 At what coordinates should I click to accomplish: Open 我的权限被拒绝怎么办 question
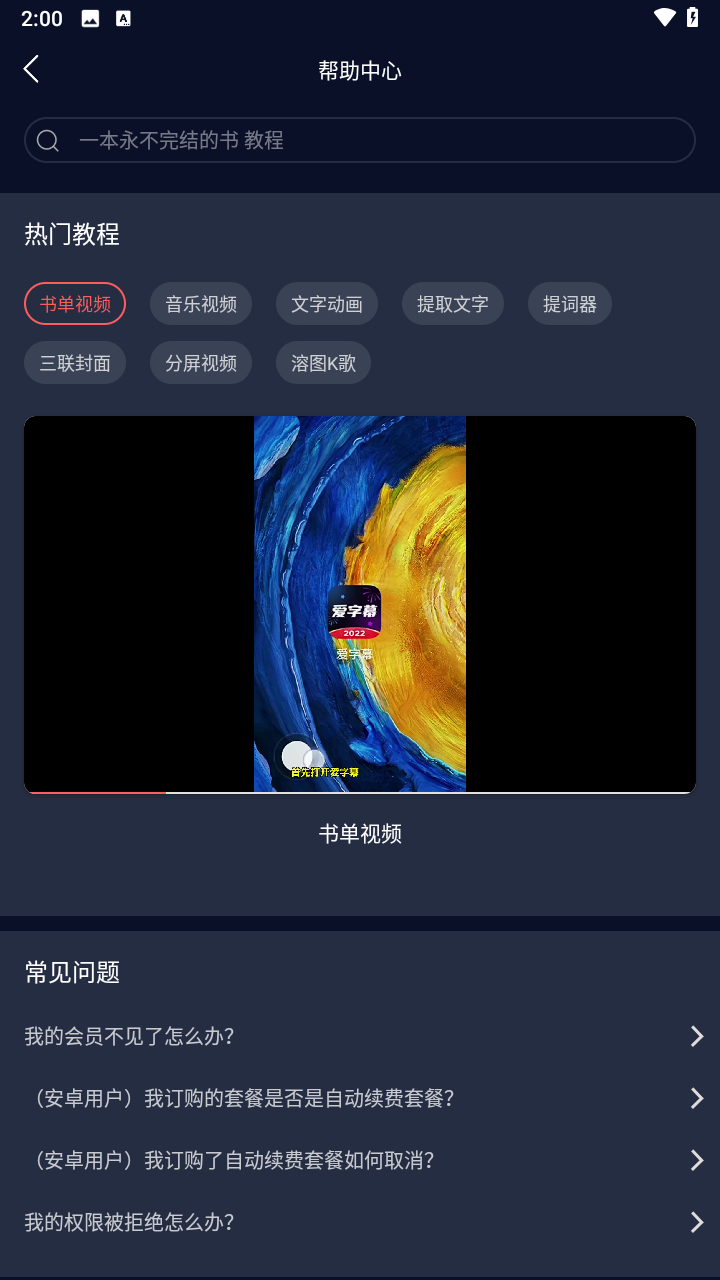point(360,1222)
